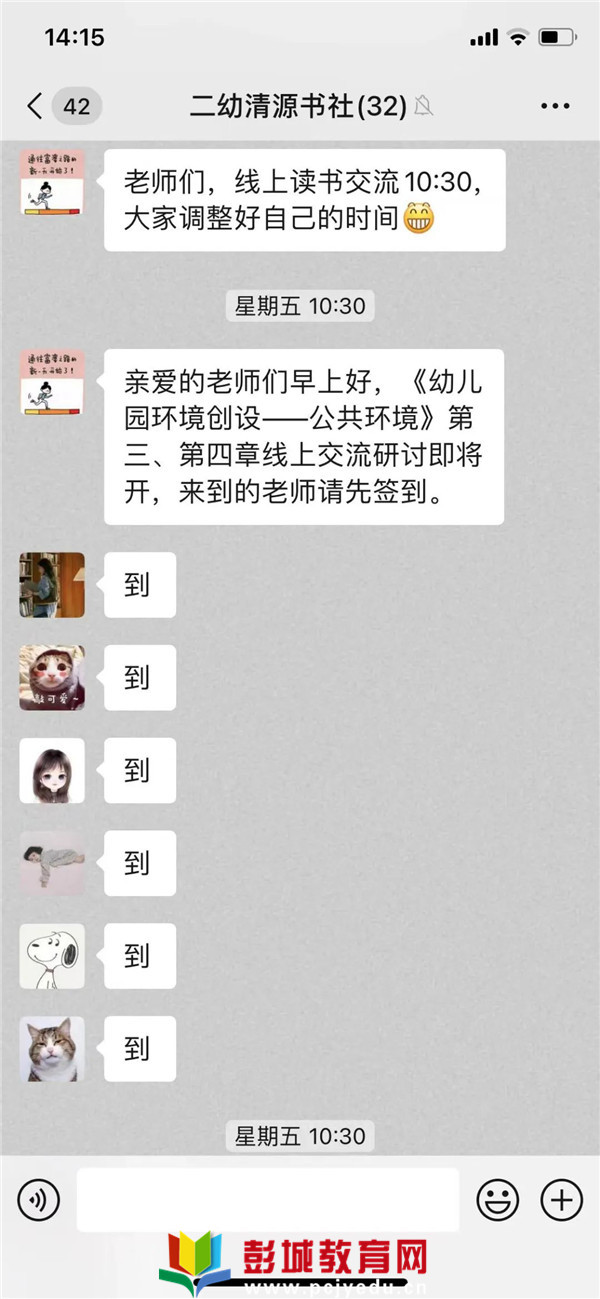Open the sleeping person avatar profile

point(52,863)
